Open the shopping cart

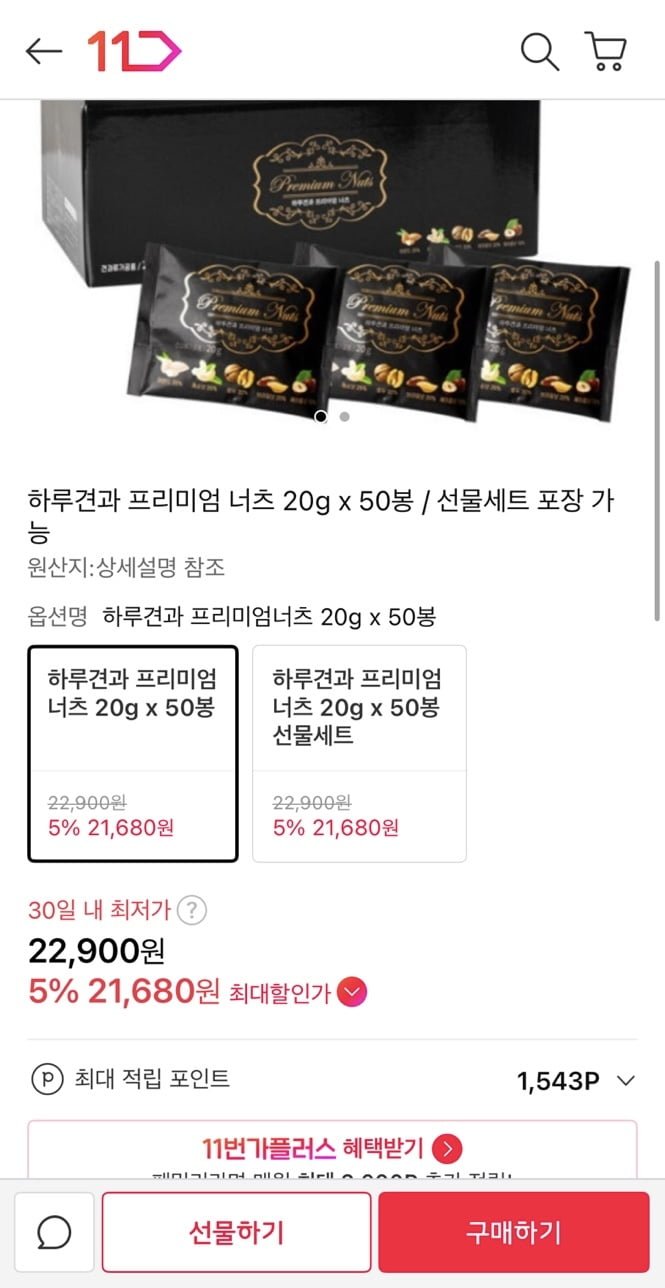605,51
